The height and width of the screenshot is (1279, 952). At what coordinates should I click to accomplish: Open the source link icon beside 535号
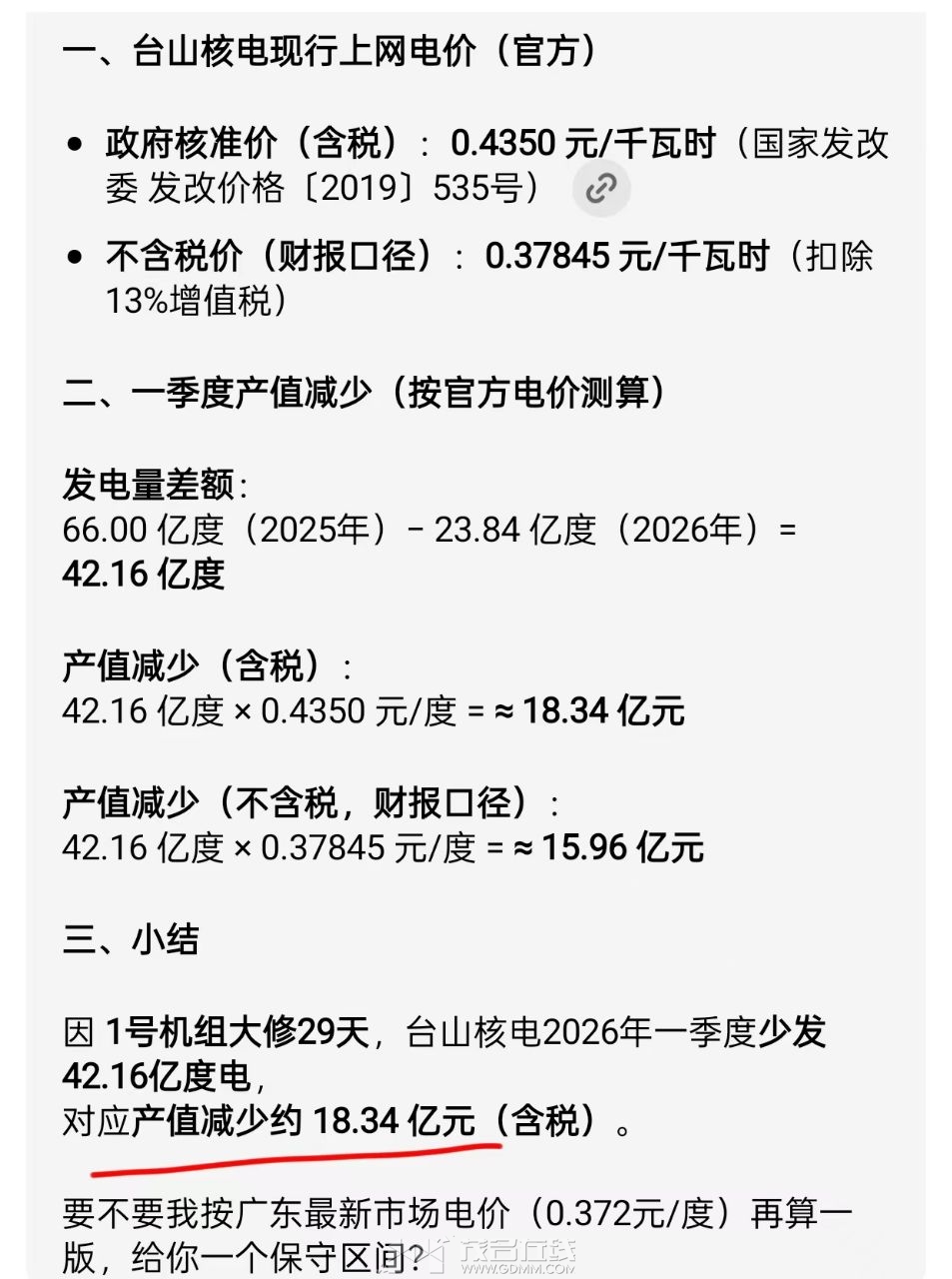tap(600, 188)
